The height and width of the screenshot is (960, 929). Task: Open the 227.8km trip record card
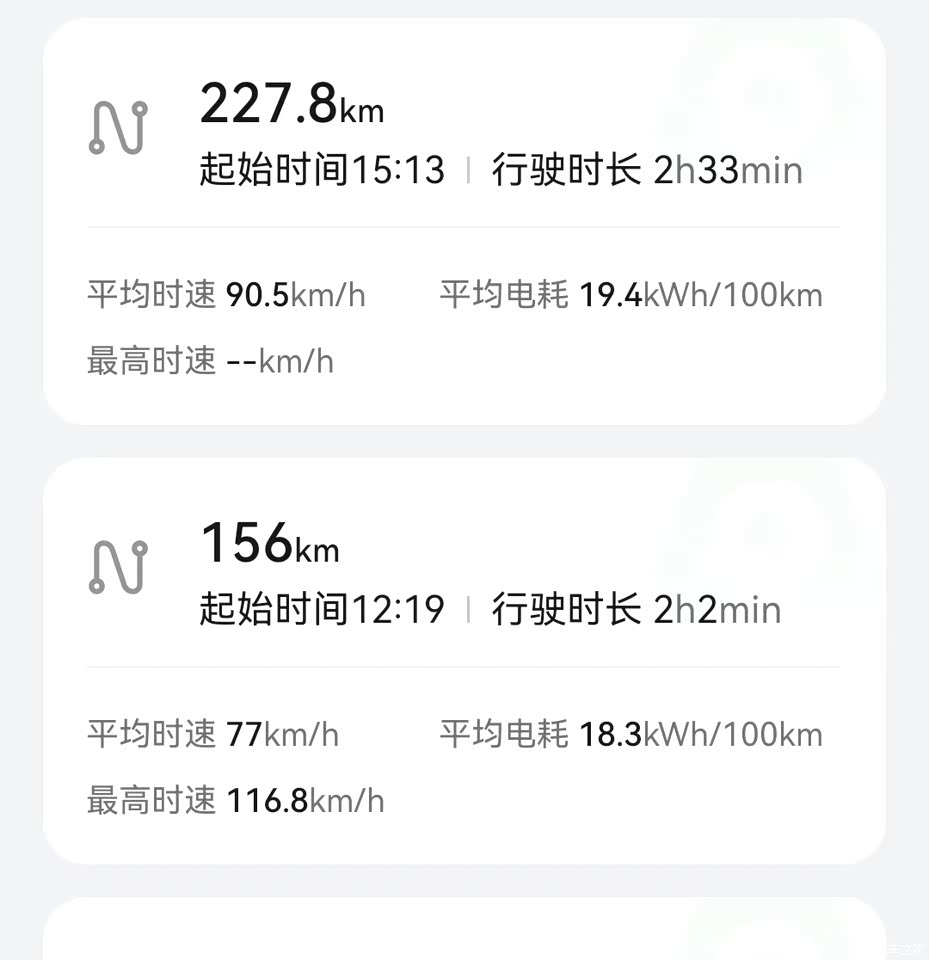(x=464, y=222)
